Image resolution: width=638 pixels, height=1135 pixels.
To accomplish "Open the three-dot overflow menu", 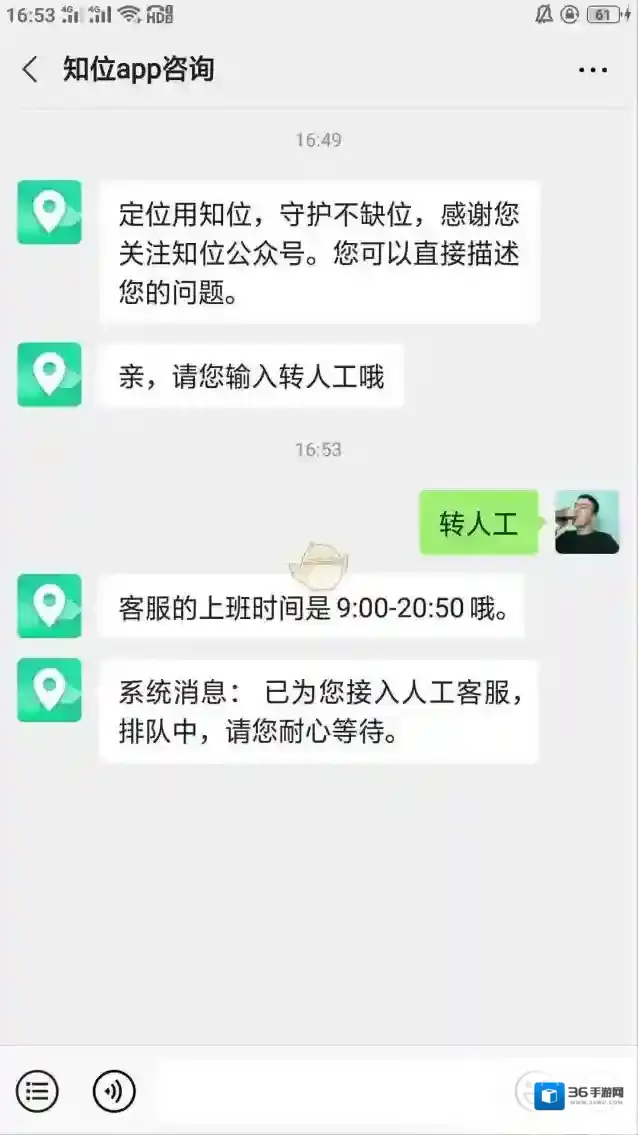I will pyautogui.click(x=592, y=70).
